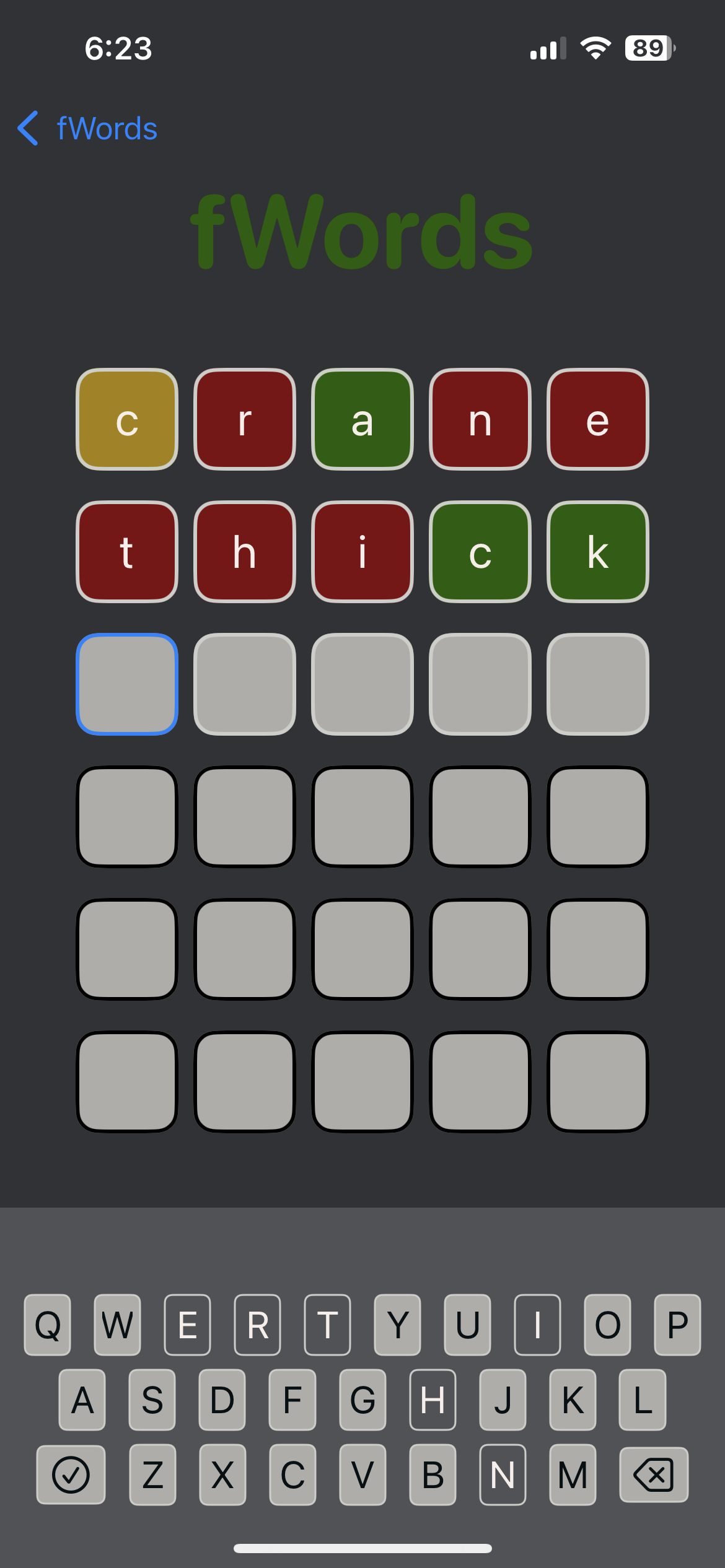Select the first empty tile in row three
This screenshot has height=1568, width=725.
pos(127,684)
